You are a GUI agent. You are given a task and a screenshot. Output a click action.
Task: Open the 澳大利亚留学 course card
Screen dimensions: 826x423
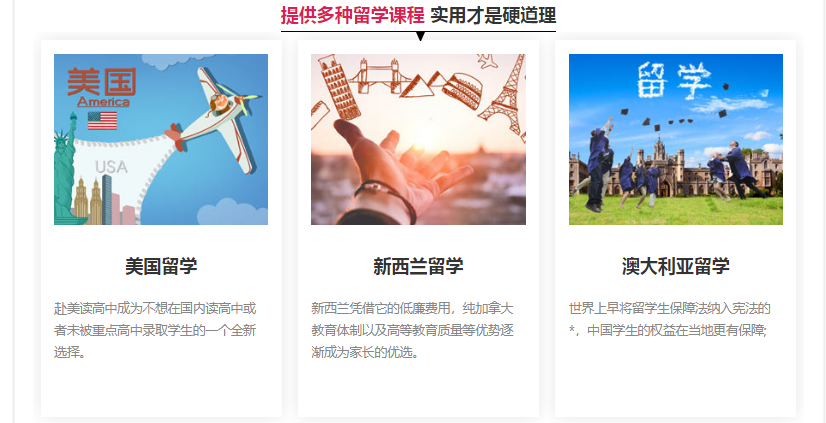(x=675, y=266)
